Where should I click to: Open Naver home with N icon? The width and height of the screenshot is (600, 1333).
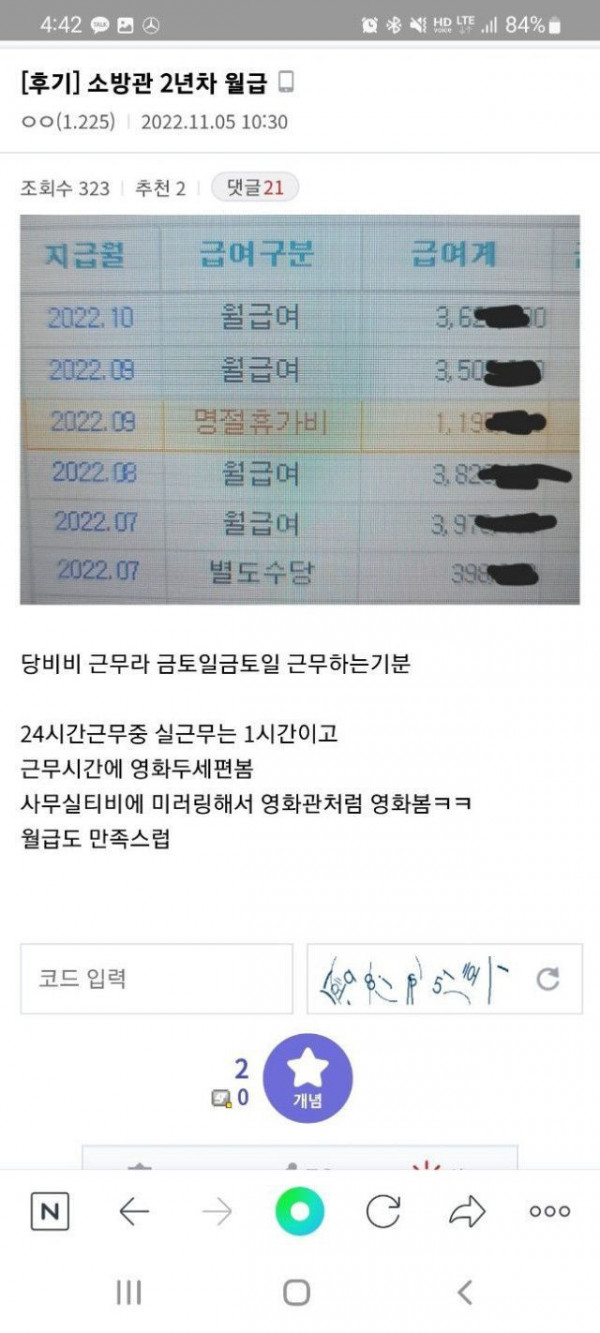50,1213
